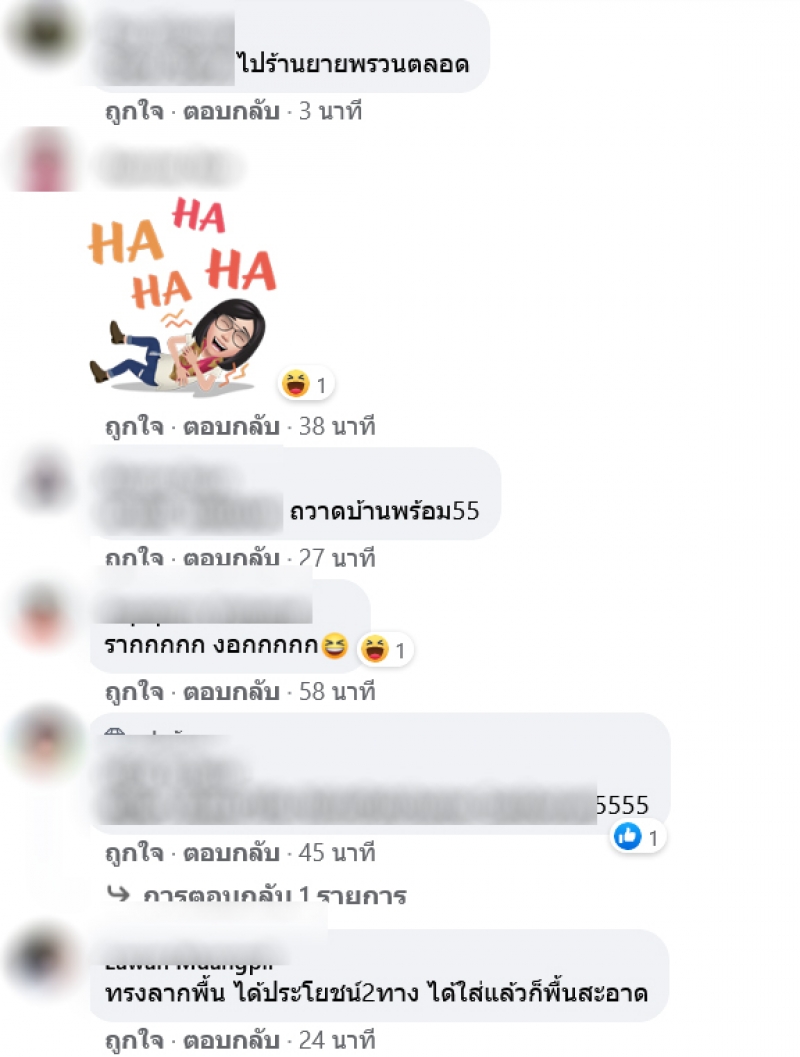The height and width of the screenshot is (1057, 800).
Task: Reply to the comment 'ถวาดบ้านพร้อม55'
Action: pos(231,559)
